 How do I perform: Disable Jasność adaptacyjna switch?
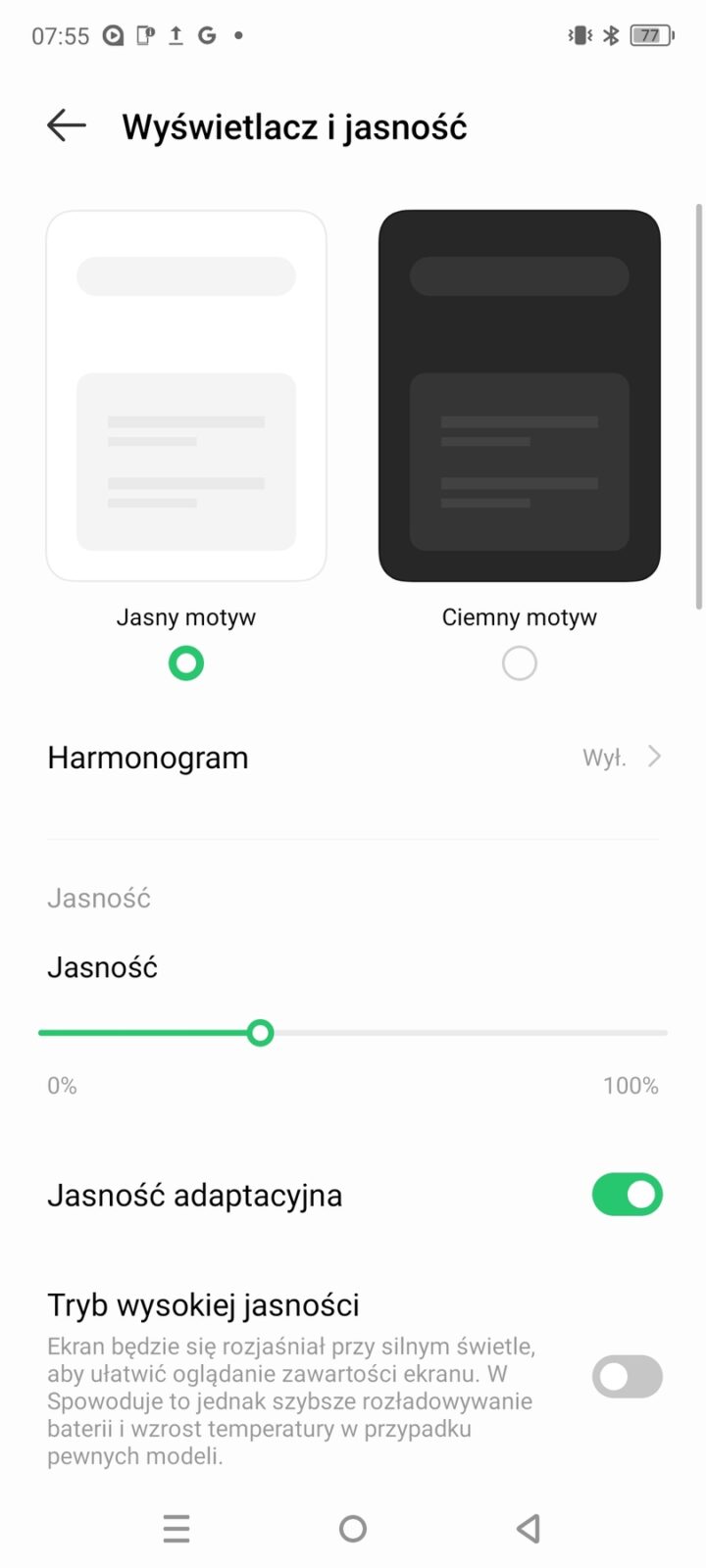[627, 1195]
